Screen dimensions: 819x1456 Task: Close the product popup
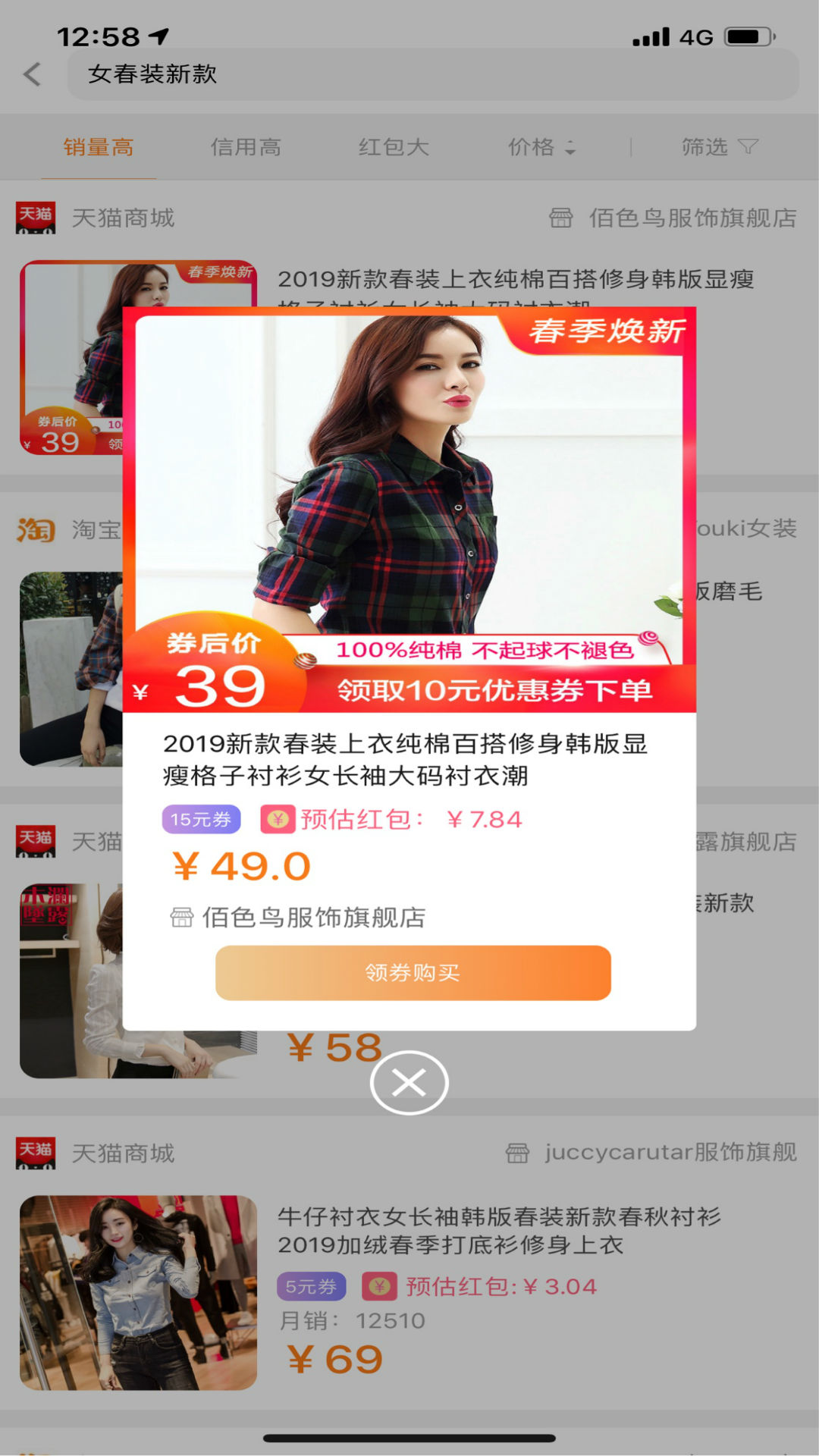click(409, 1083)
